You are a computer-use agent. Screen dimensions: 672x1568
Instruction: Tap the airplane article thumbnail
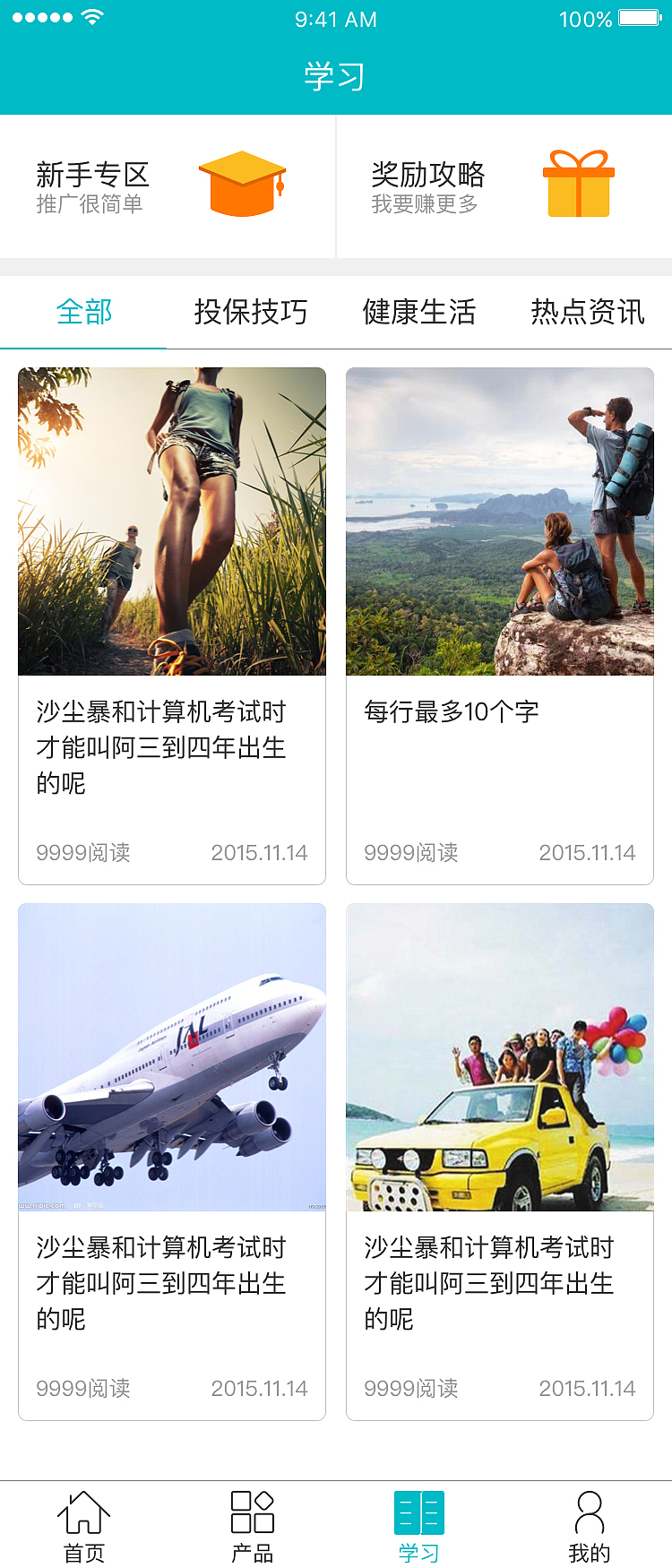(172, 1055)
